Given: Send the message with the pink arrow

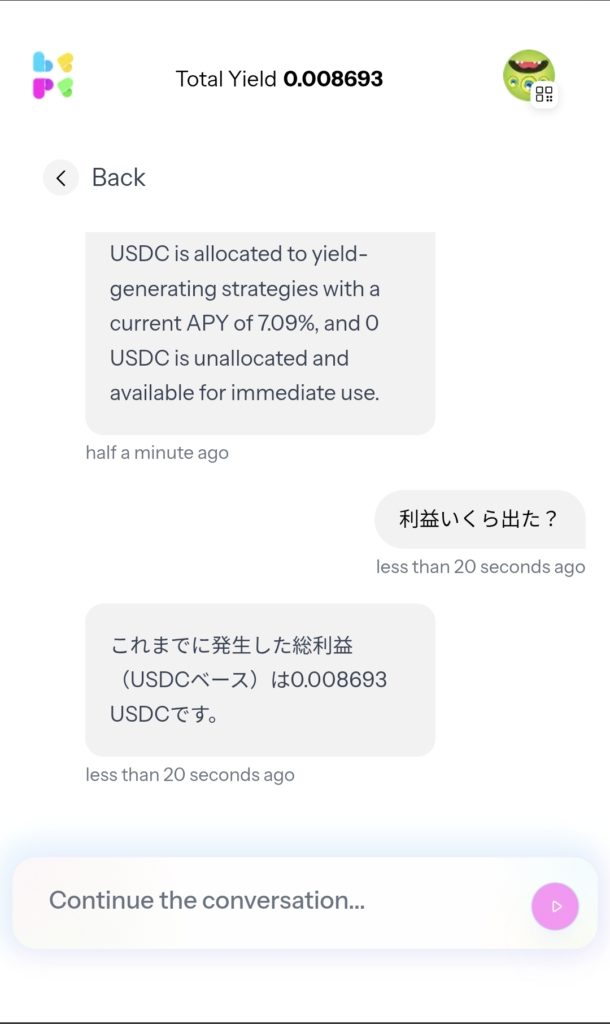Looking at the screenshot, I should [555, 907].
